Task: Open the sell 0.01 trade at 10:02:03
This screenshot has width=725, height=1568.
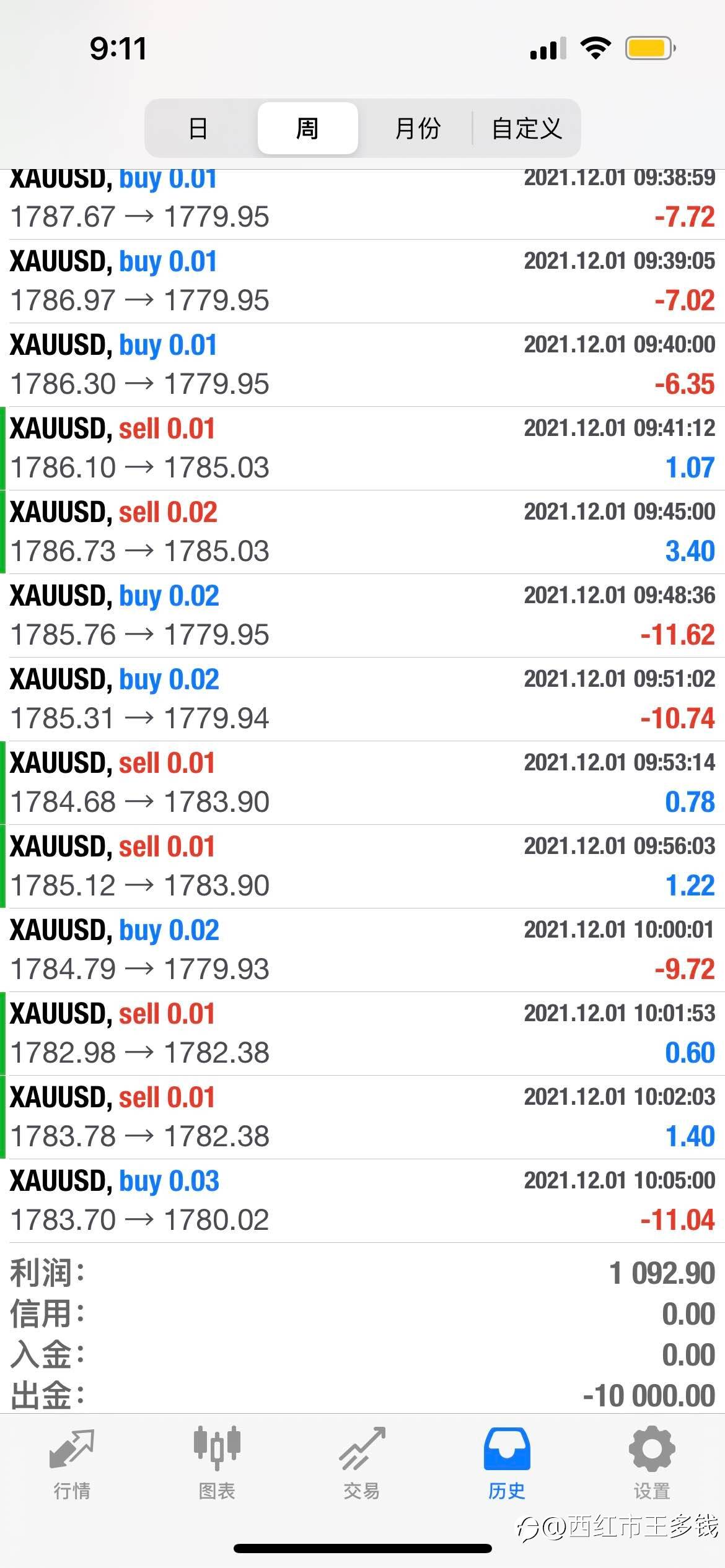Action: click(x=362, y=1117)
